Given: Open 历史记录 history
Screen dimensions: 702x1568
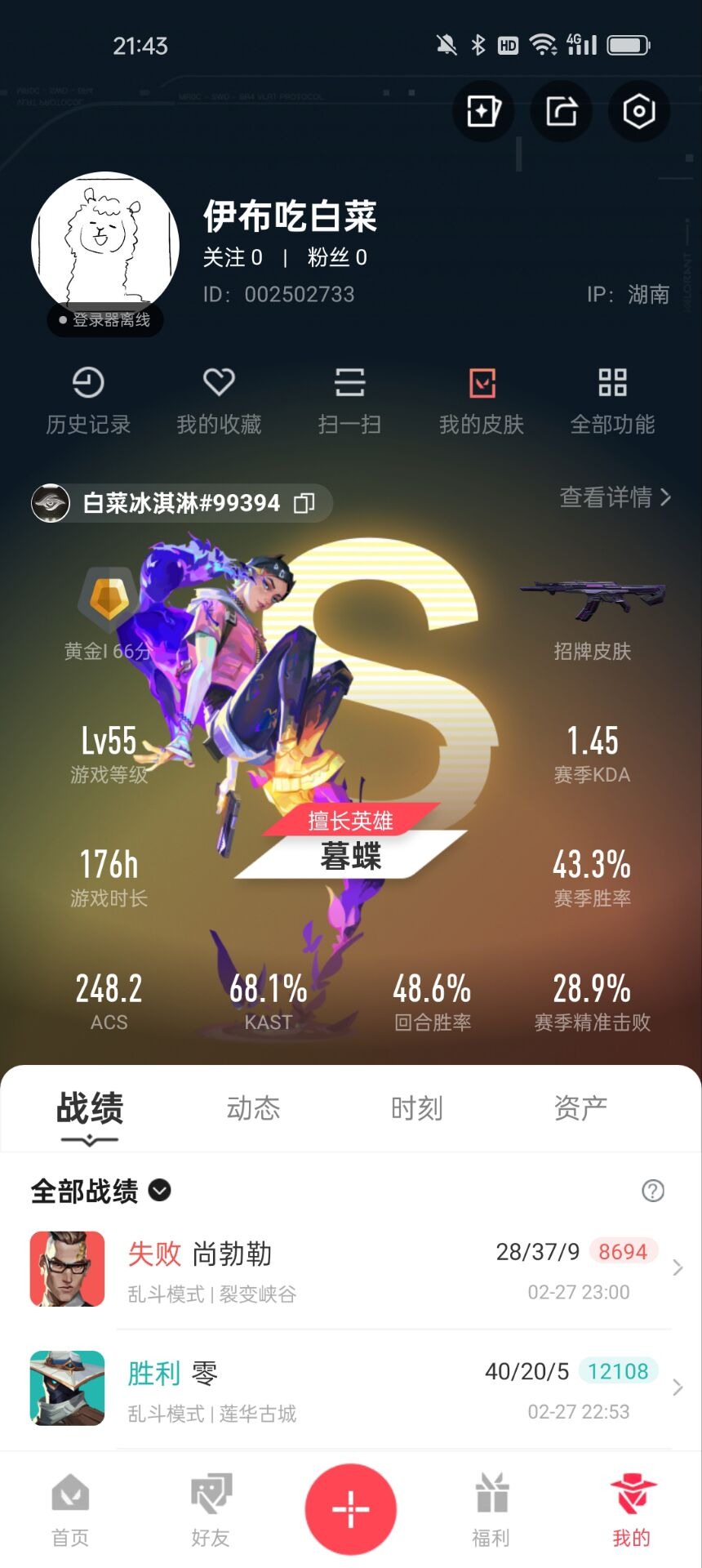Looking at the screenshot, I should [x=88, y=401].
